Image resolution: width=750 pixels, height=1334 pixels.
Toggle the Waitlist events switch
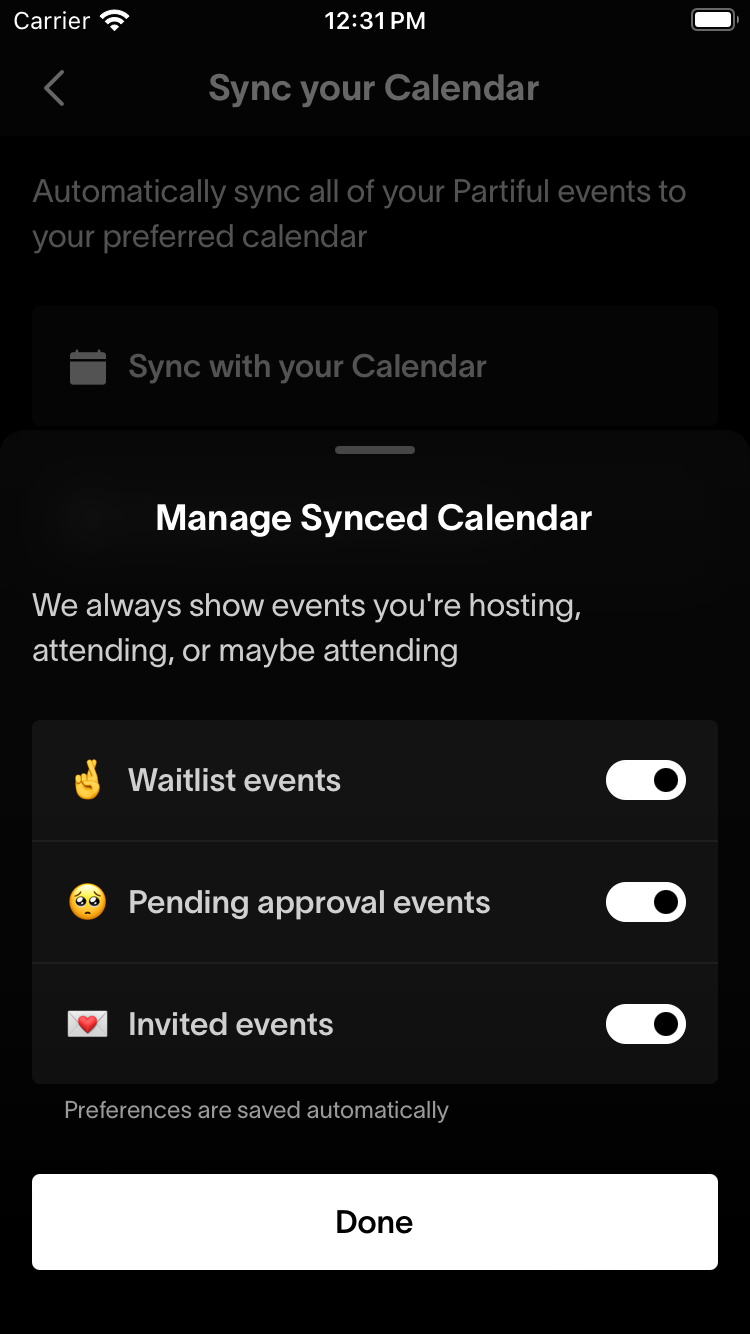(x=645, y=781)
